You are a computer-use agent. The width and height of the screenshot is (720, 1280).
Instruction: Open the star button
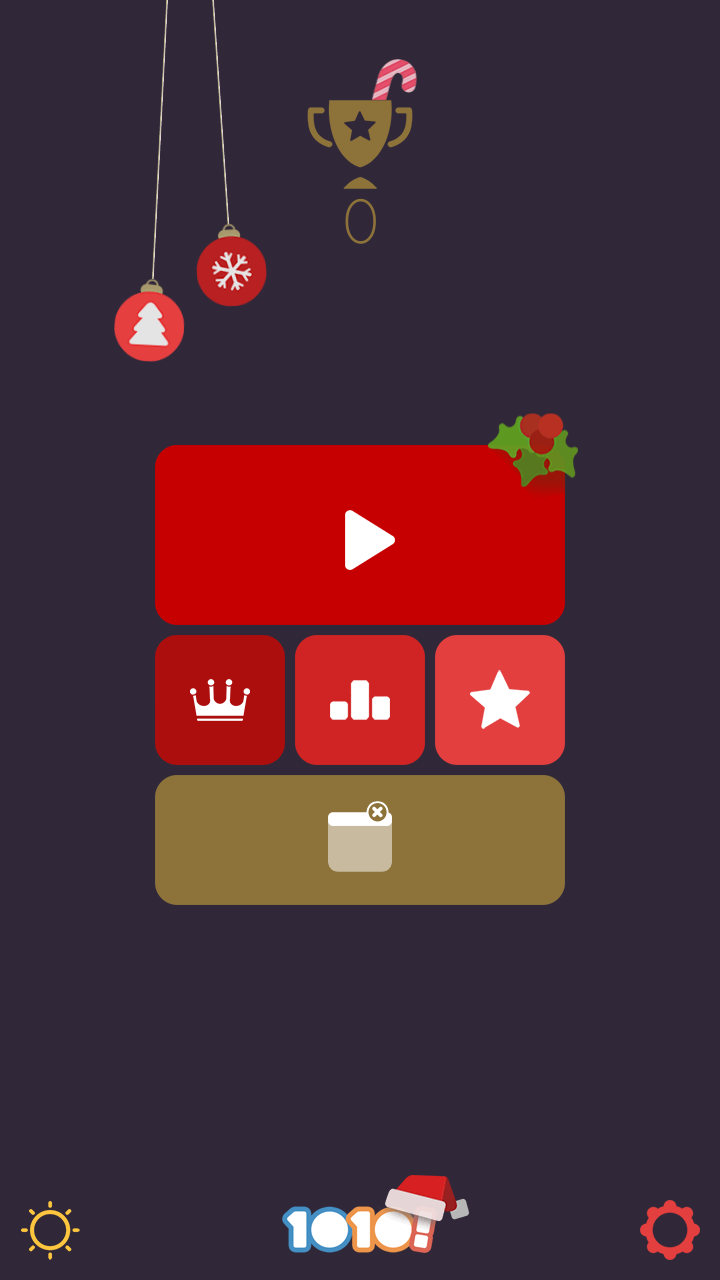point(500,700)
